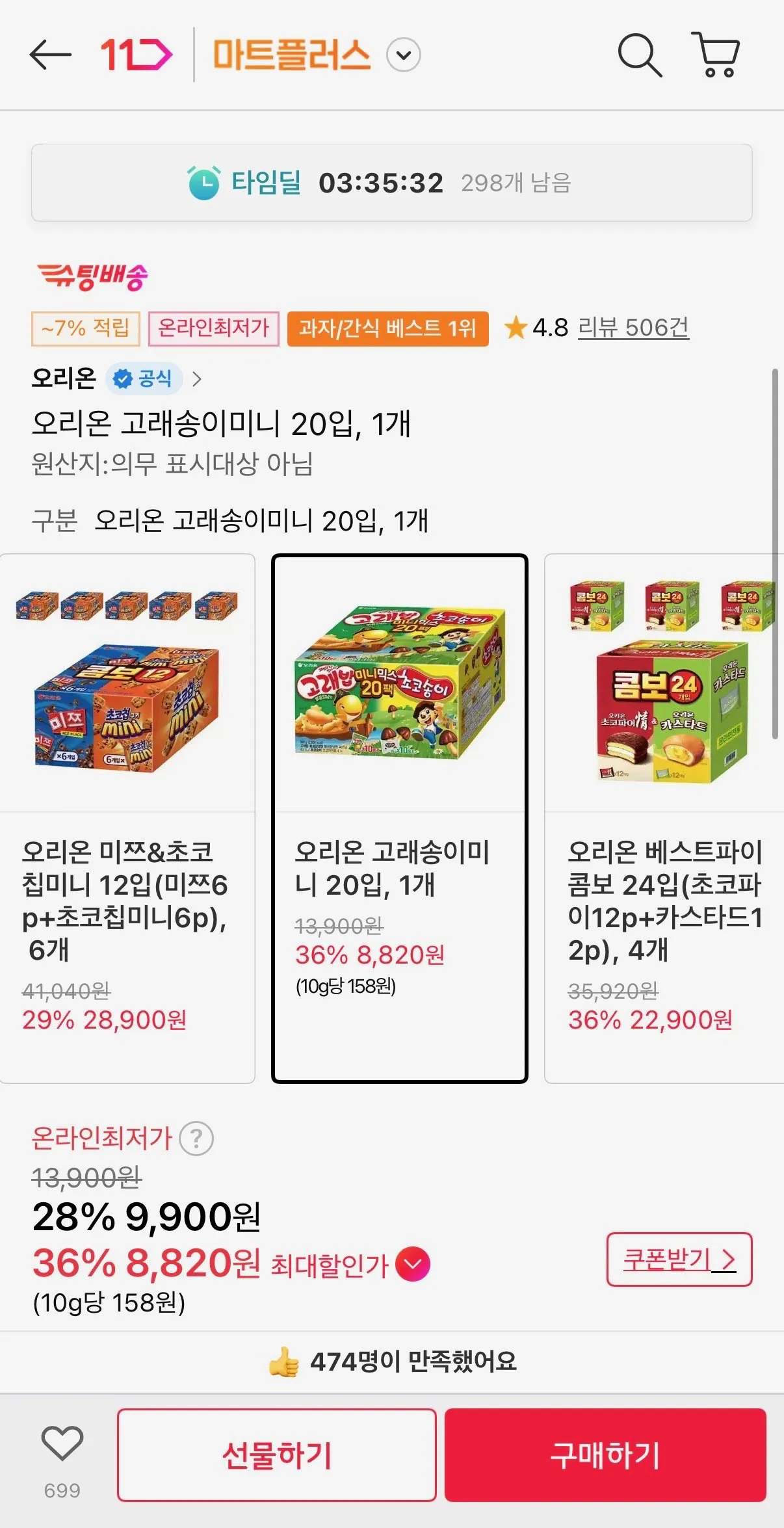This screenshot has width=784, height=1528.
Task: Select the 오리온 미쯔&초코칩미니 12입 option
Action: pos(127,817)
